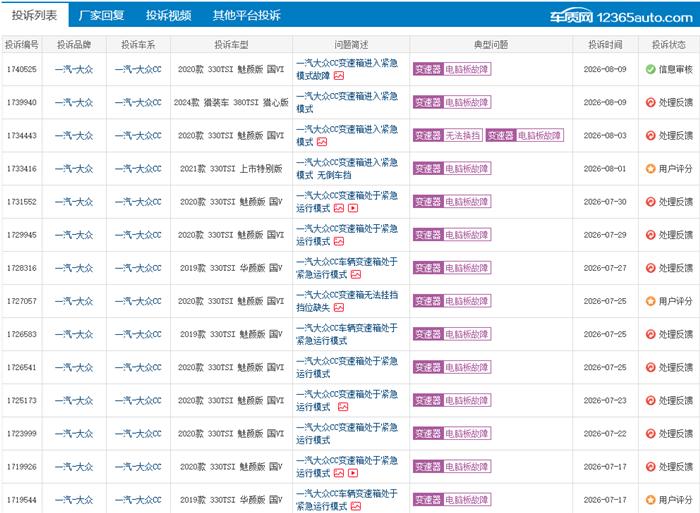Screen dimensions: 700x513
Task: Open problem summary for complaint 1733416
Action: point(346,168)
